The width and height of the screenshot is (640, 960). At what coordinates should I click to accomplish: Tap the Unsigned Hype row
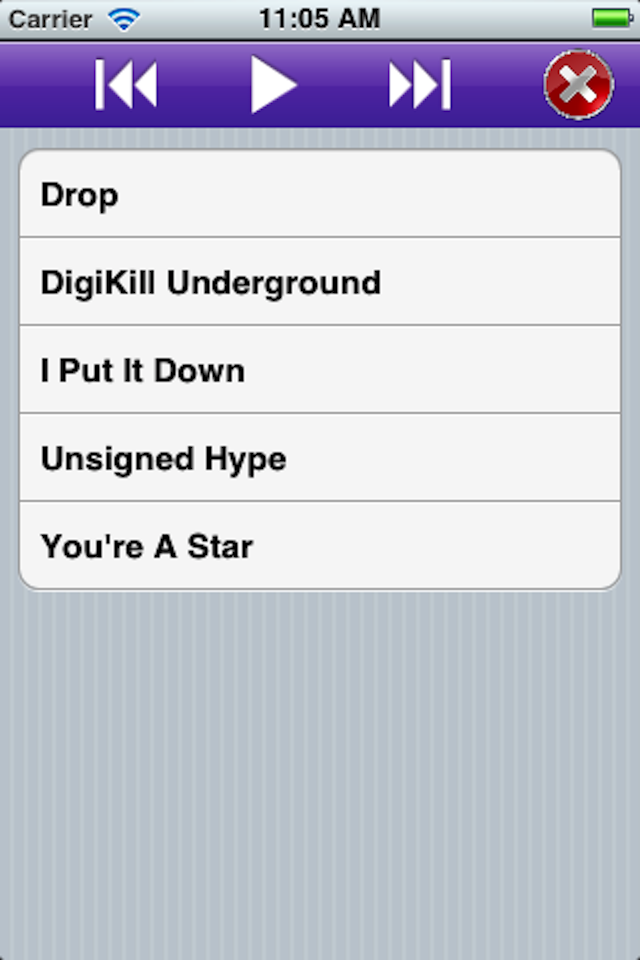tap(320, 458)
